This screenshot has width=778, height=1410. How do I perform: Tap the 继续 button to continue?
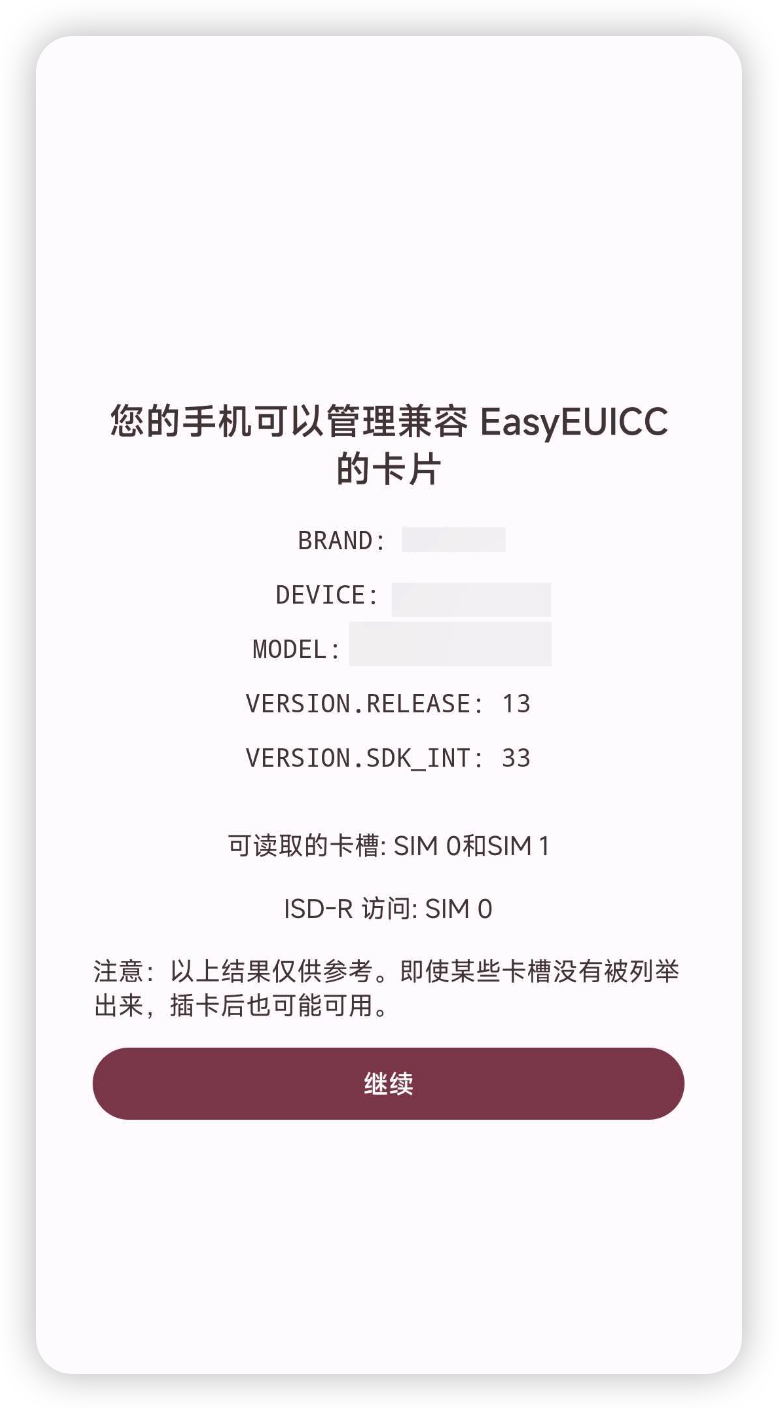388,1084
